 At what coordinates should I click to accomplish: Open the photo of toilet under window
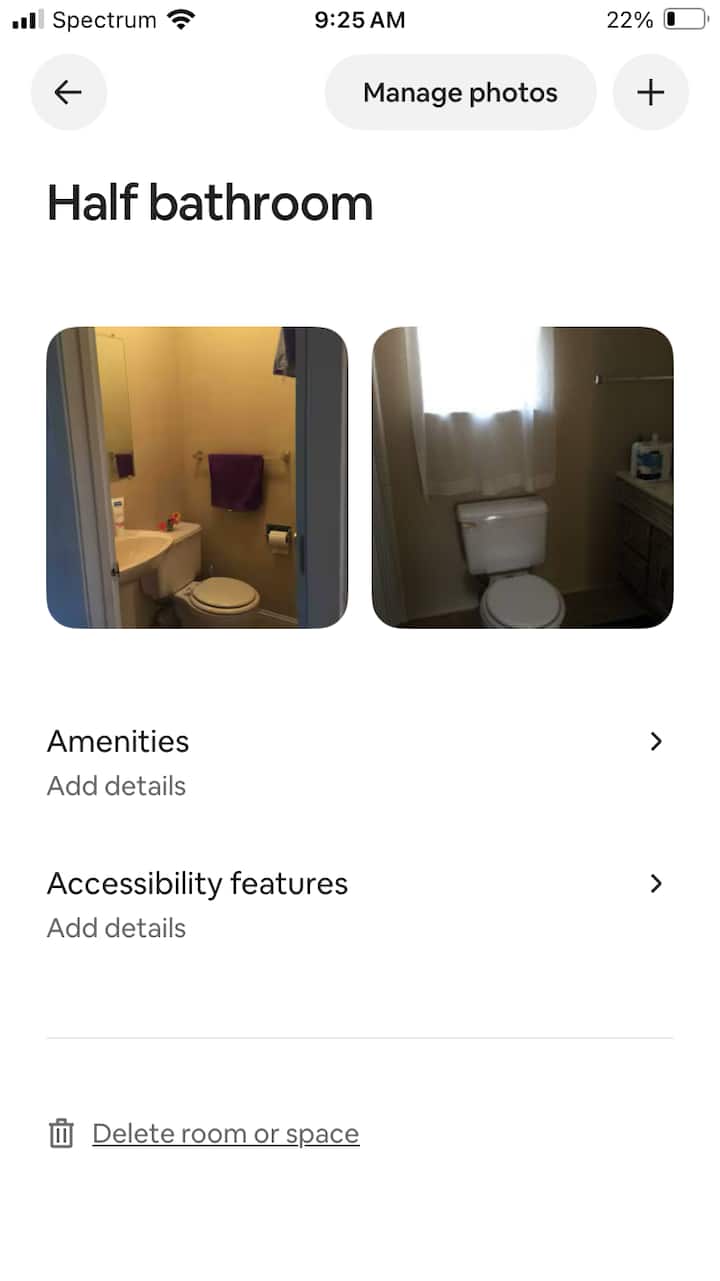522,477
